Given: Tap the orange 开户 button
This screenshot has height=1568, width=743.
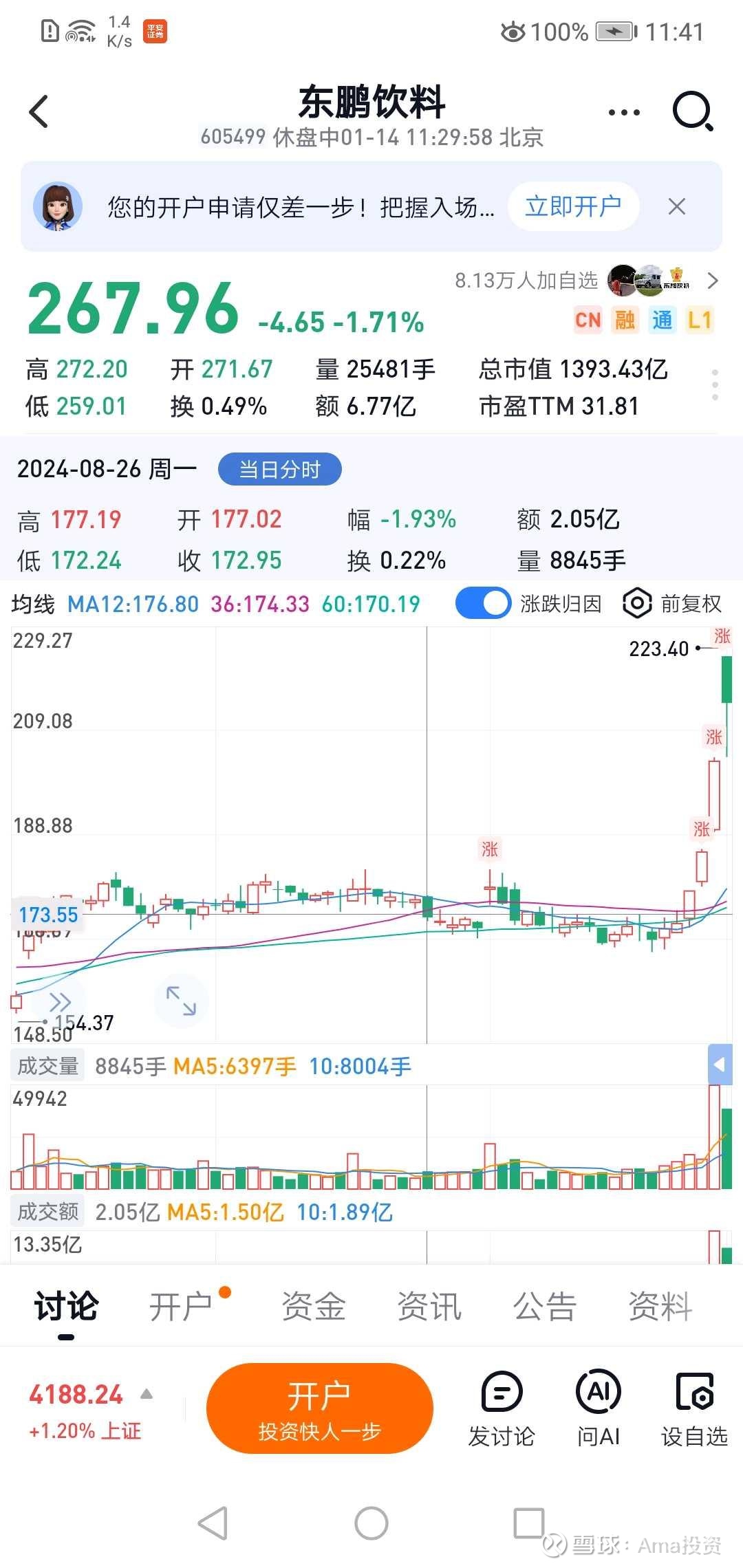Looking at the screenshot, I should click(x=320, y=1408).
